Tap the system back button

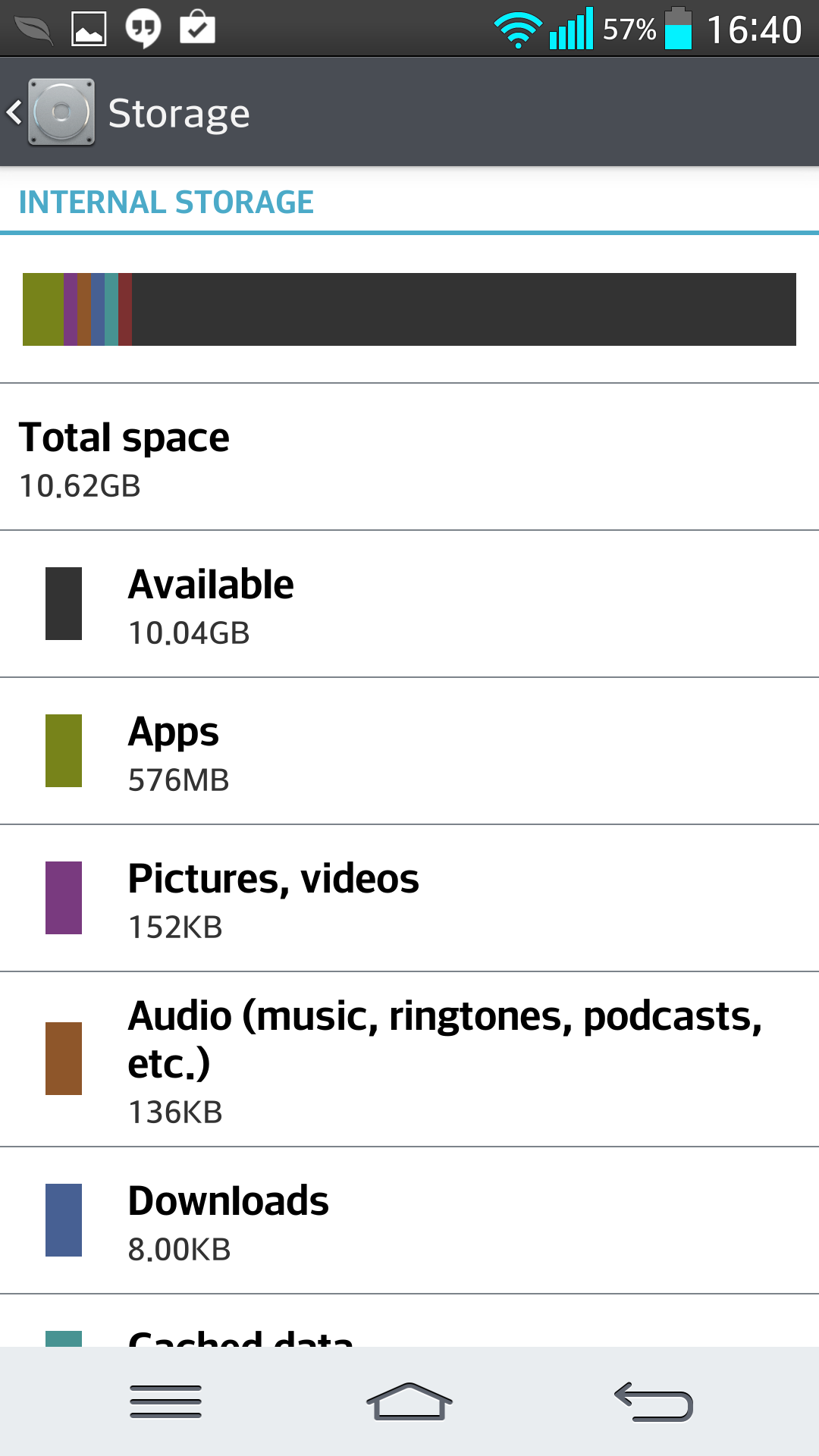[x=654, y=1401]
